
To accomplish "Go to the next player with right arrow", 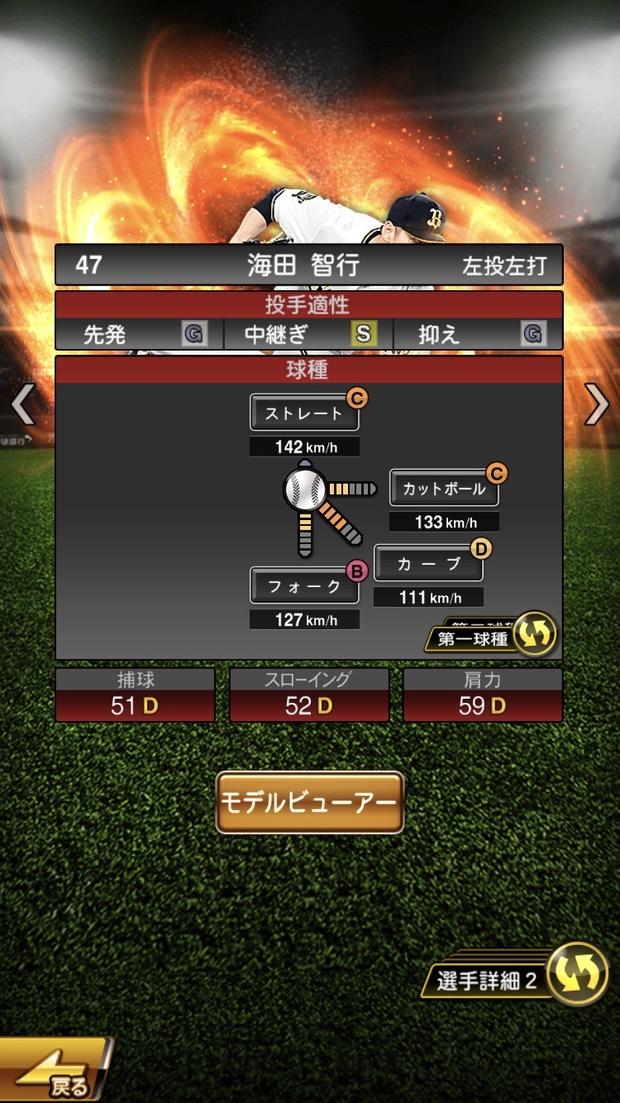I will pyautogui.click(x=597, y=405).
